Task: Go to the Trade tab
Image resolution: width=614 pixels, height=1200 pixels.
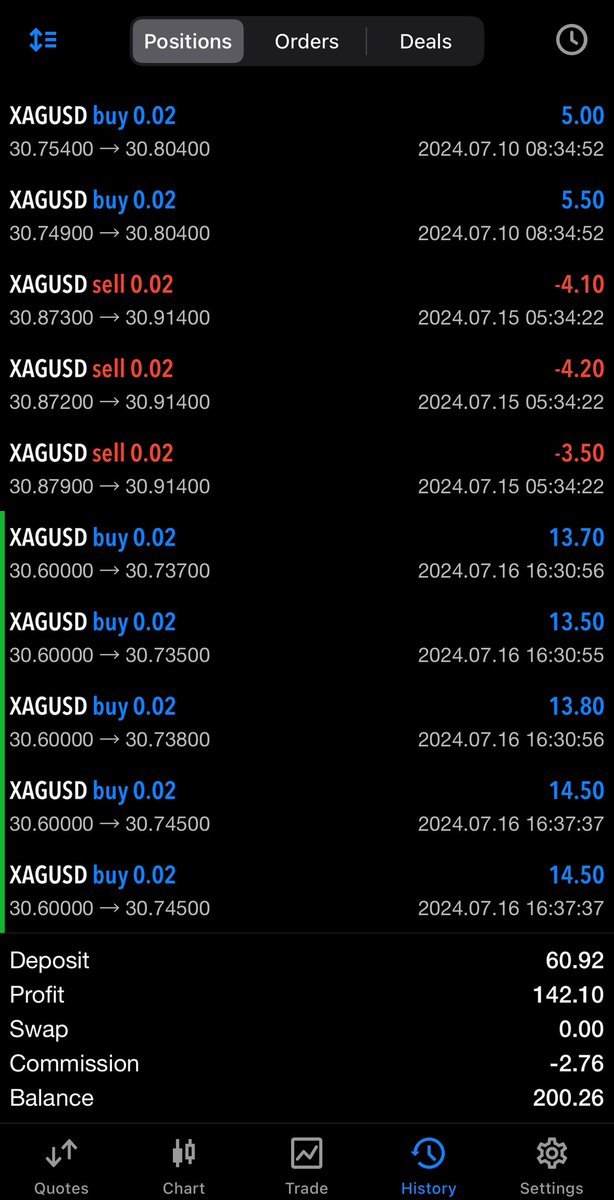Action: (x=306, y=1165)
